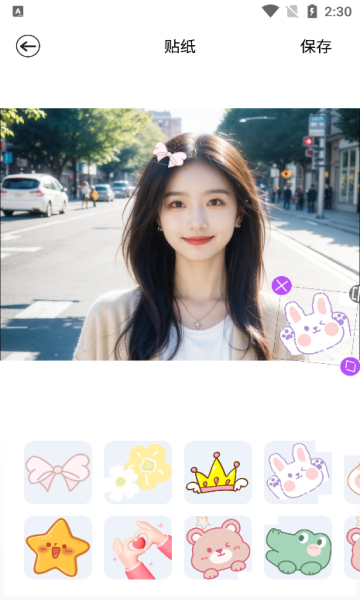This screenshot has width=360, height=600.
Task: Select the yellow flower sticker
Action: pos(138,472)
